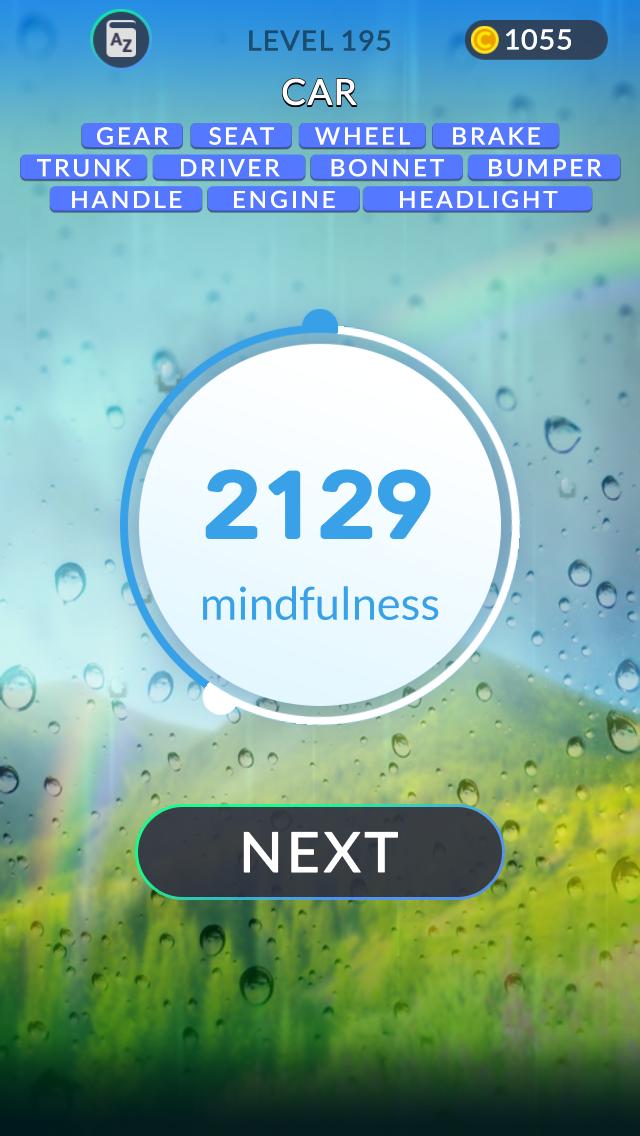640x1136 pixels.
Task: Tap the NEXT button
Action: [319, 851]
